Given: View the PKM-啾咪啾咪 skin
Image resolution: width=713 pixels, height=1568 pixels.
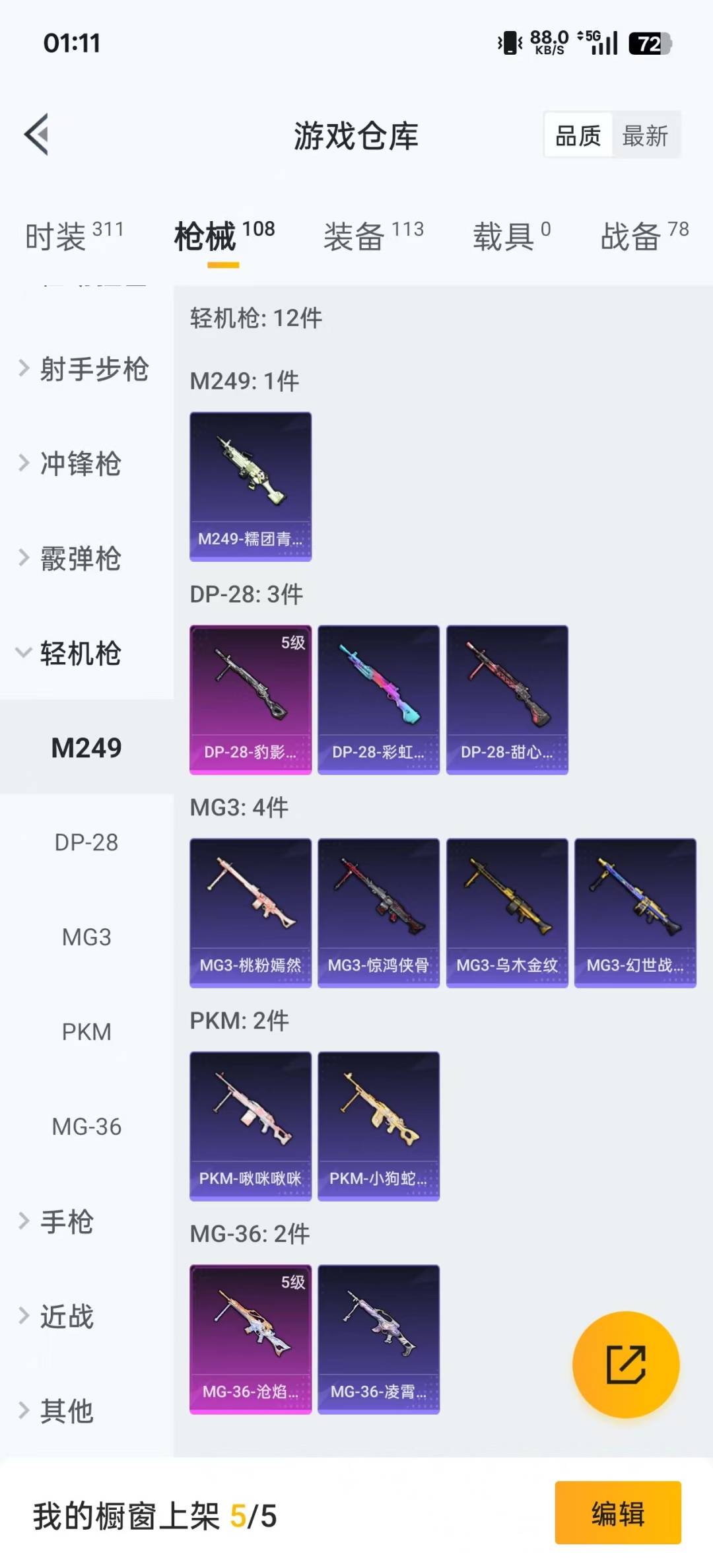Looking at the screenshot, I should (250, 1126).
